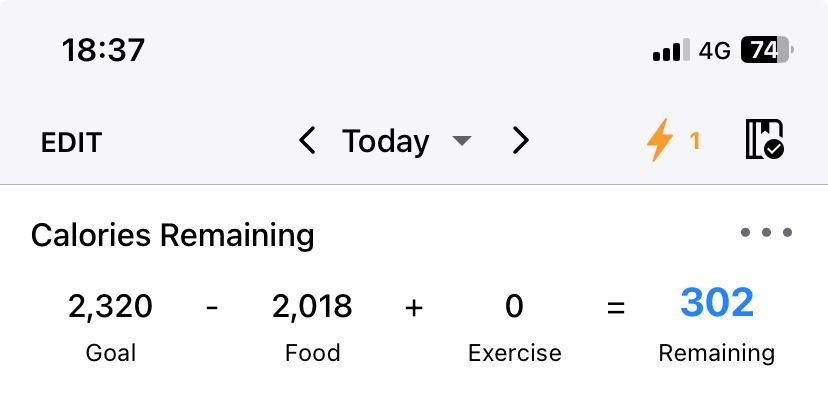Open the Calories Remaining three-dot menu

(x=766, y=233)
